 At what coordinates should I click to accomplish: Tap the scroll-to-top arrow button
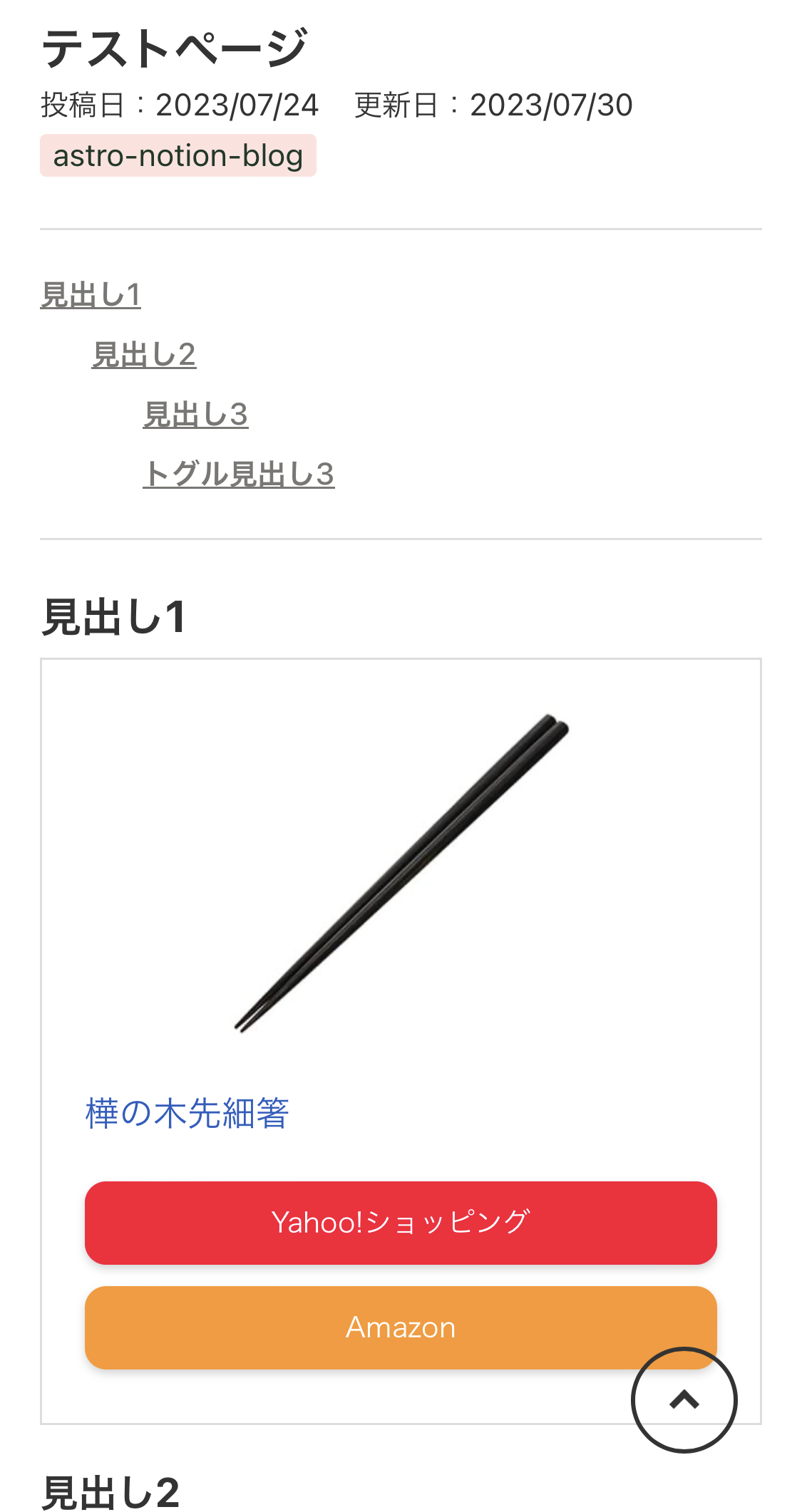(684, 1400)
